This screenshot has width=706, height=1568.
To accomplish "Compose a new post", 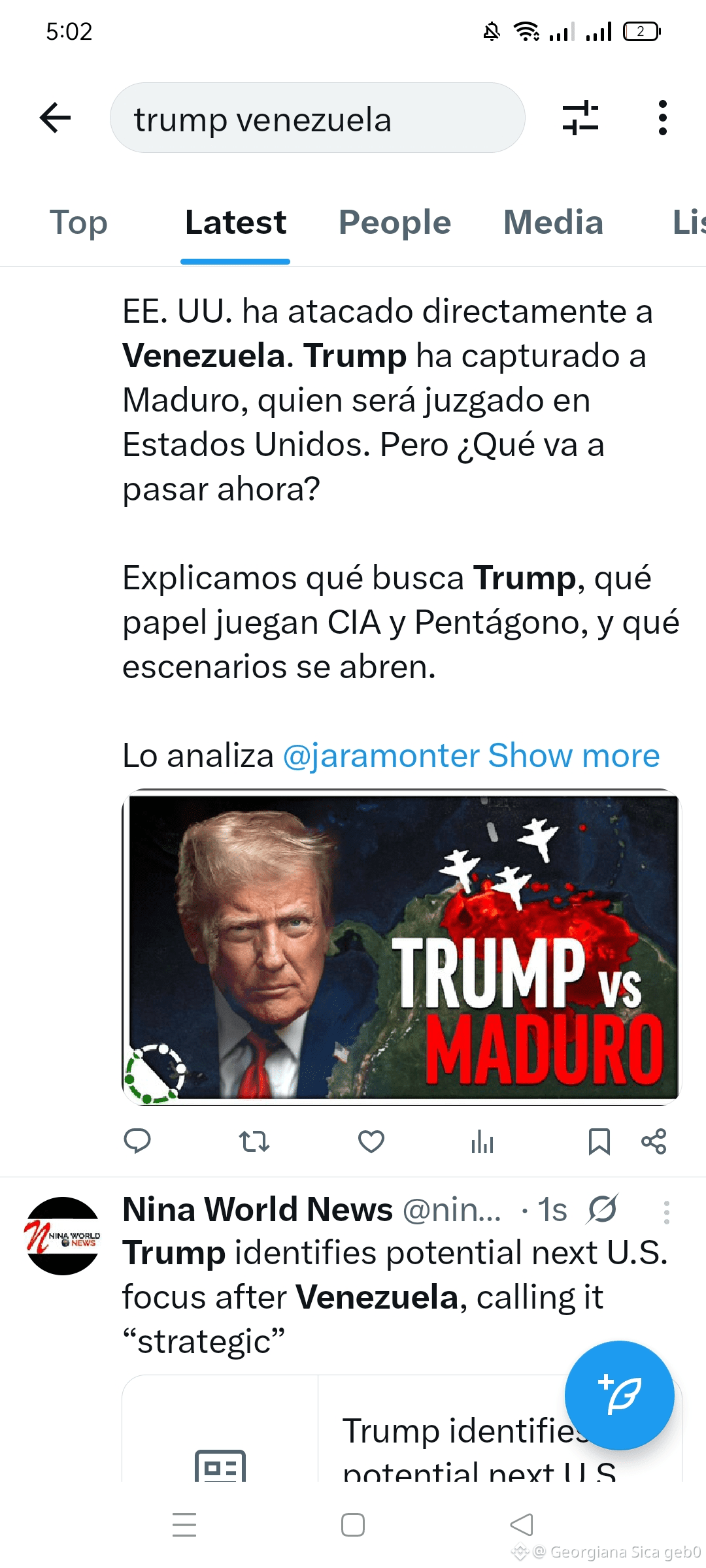I will (619, 1395).
